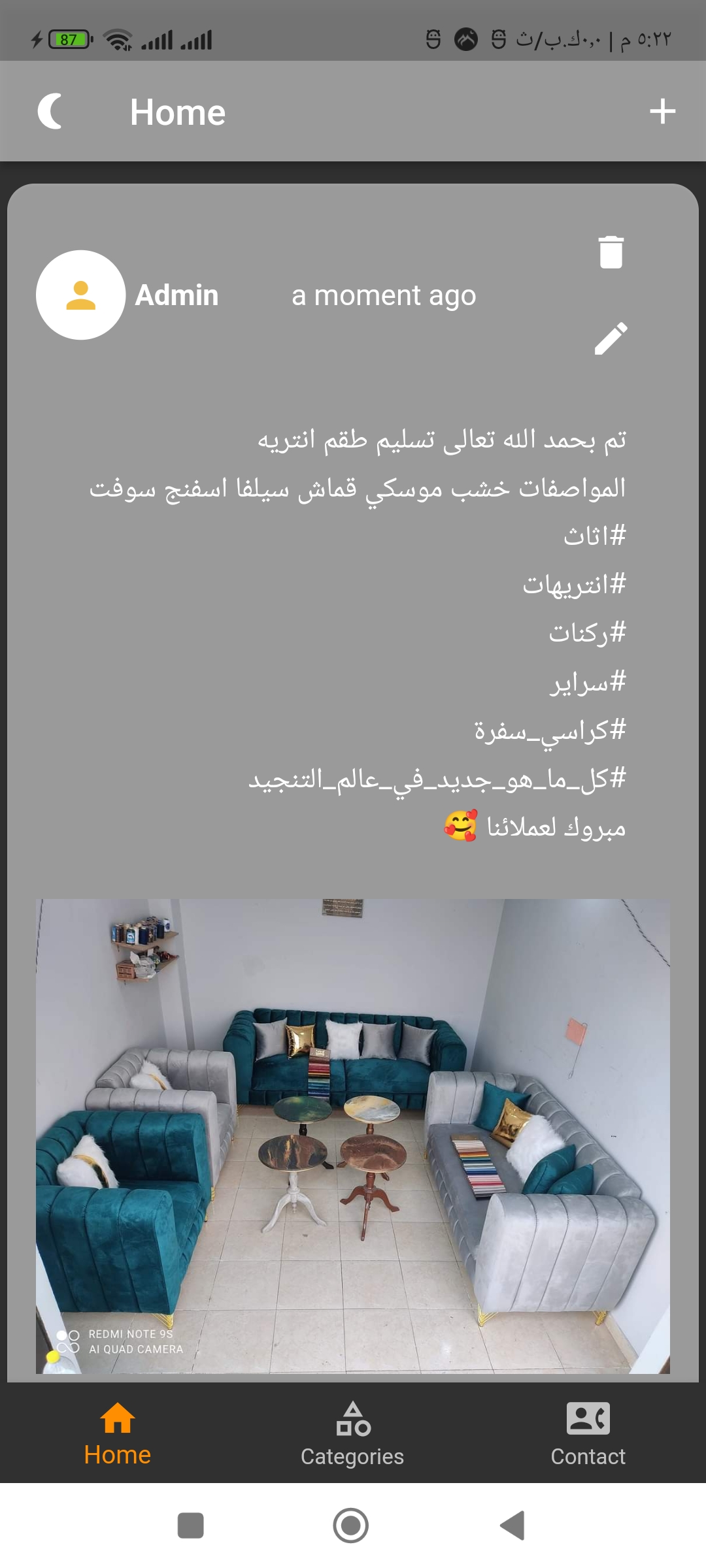Expand the status bar notification area
Screen dimensions: 706x1568
coord(353,39)
